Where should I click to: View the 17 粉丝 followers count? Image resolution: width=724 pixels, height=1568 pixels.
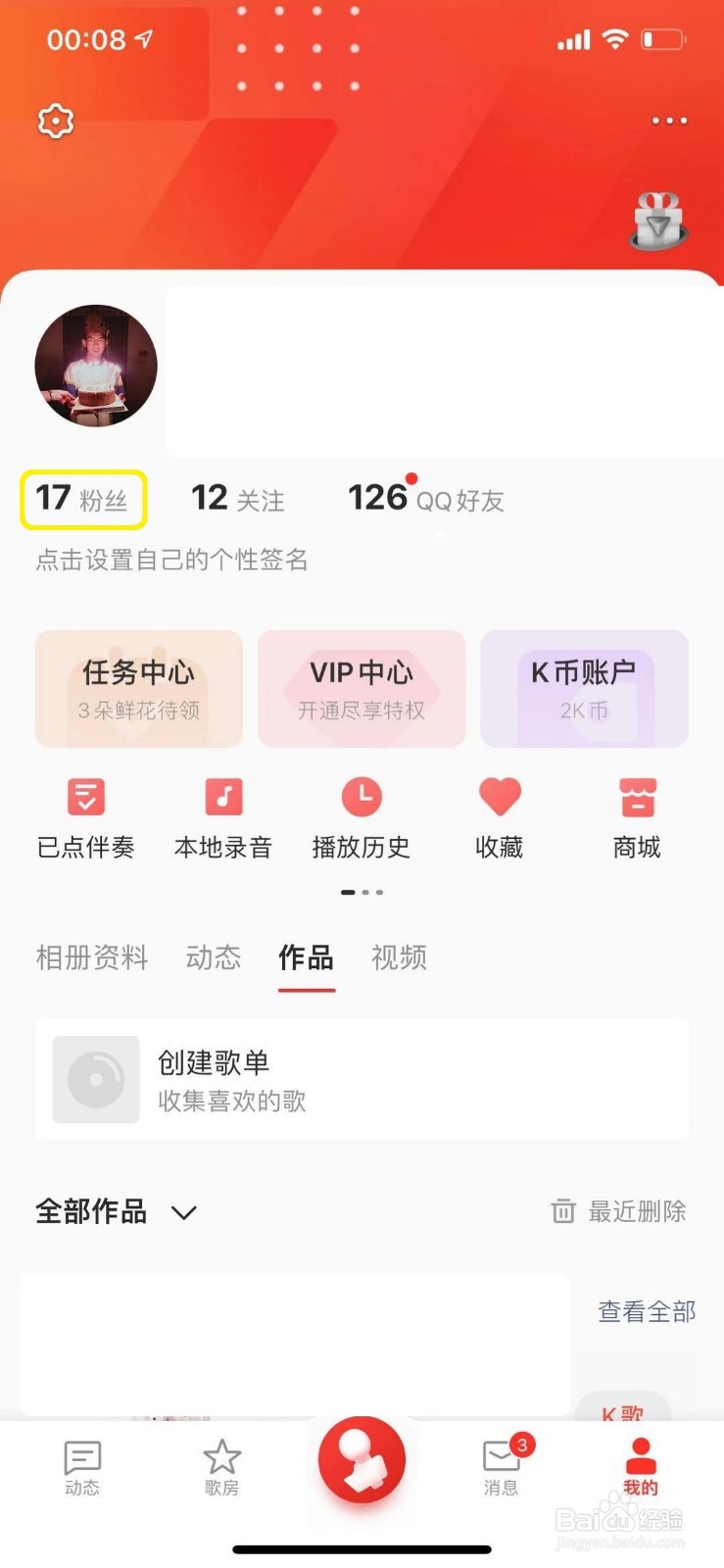pyautogui.click(x=83, y=498)
